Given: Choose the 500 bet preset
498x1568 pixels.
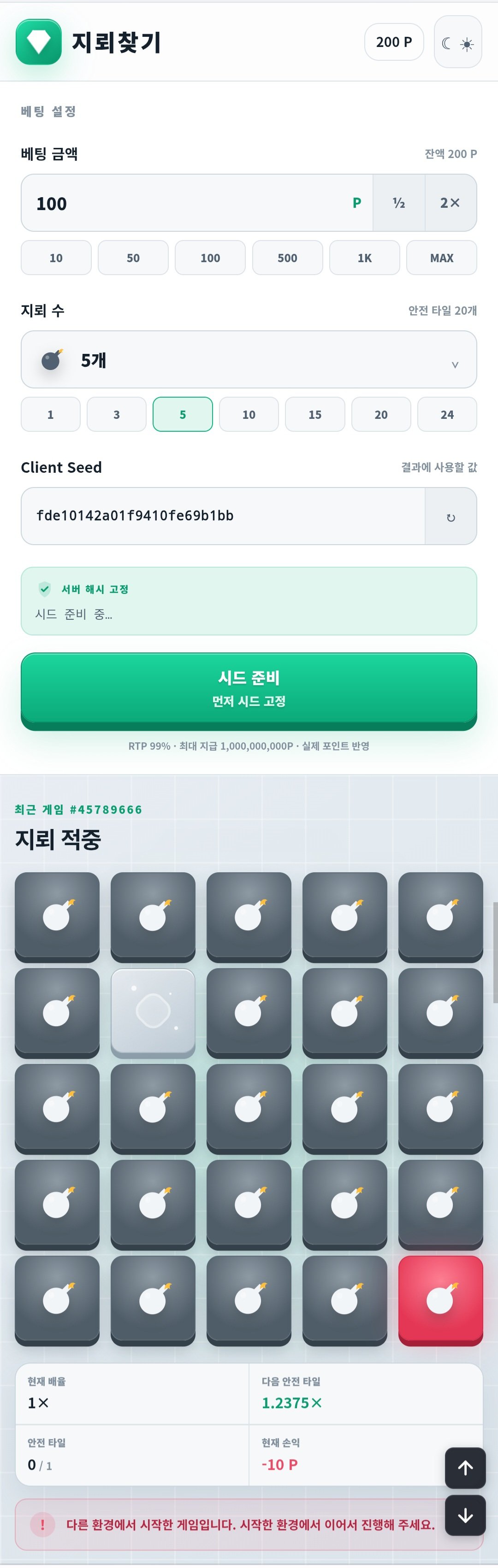Looking at the screenshot, I should [287, 258].
